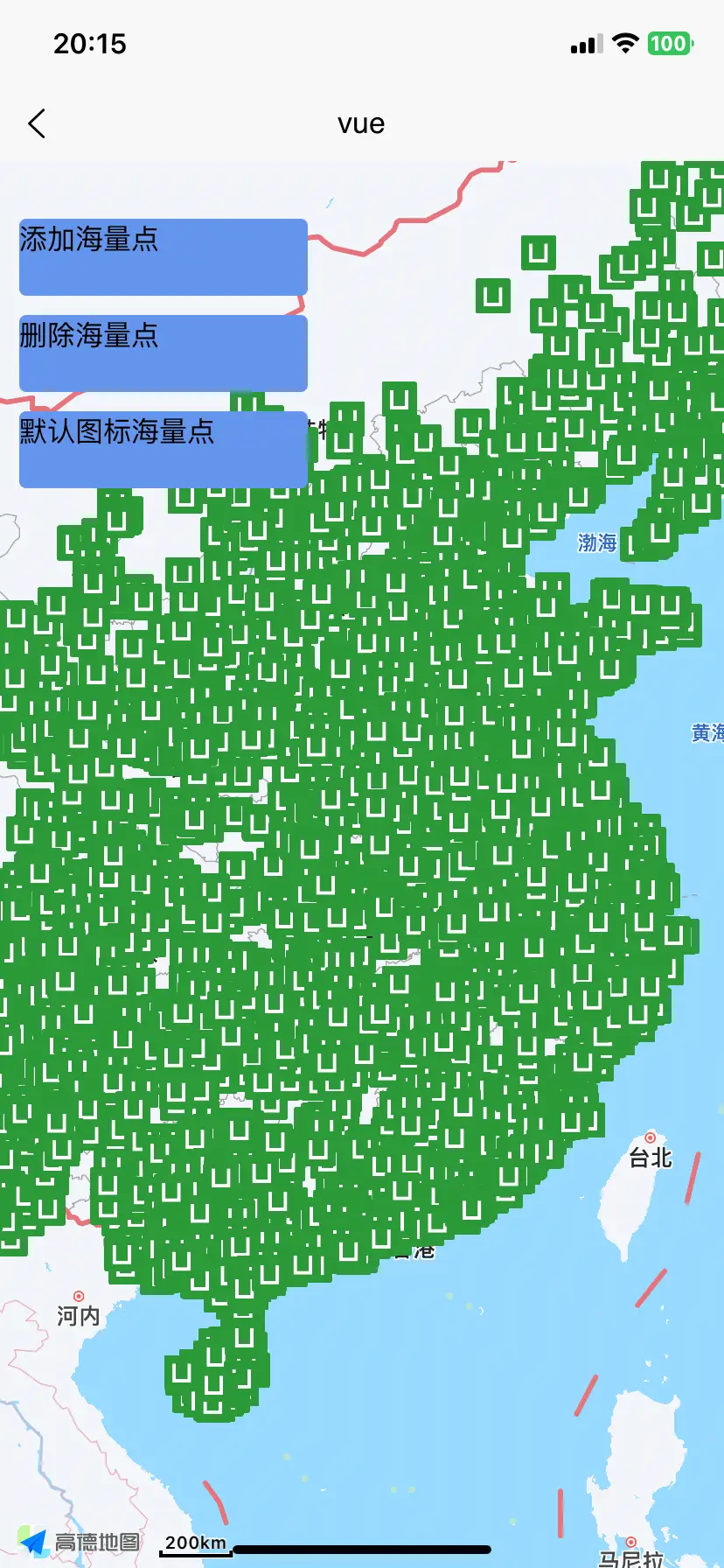Go back using the top-left arrow
Viewport: 724px width, 1568px height.
pyautogui.click(x=37, y=124)
